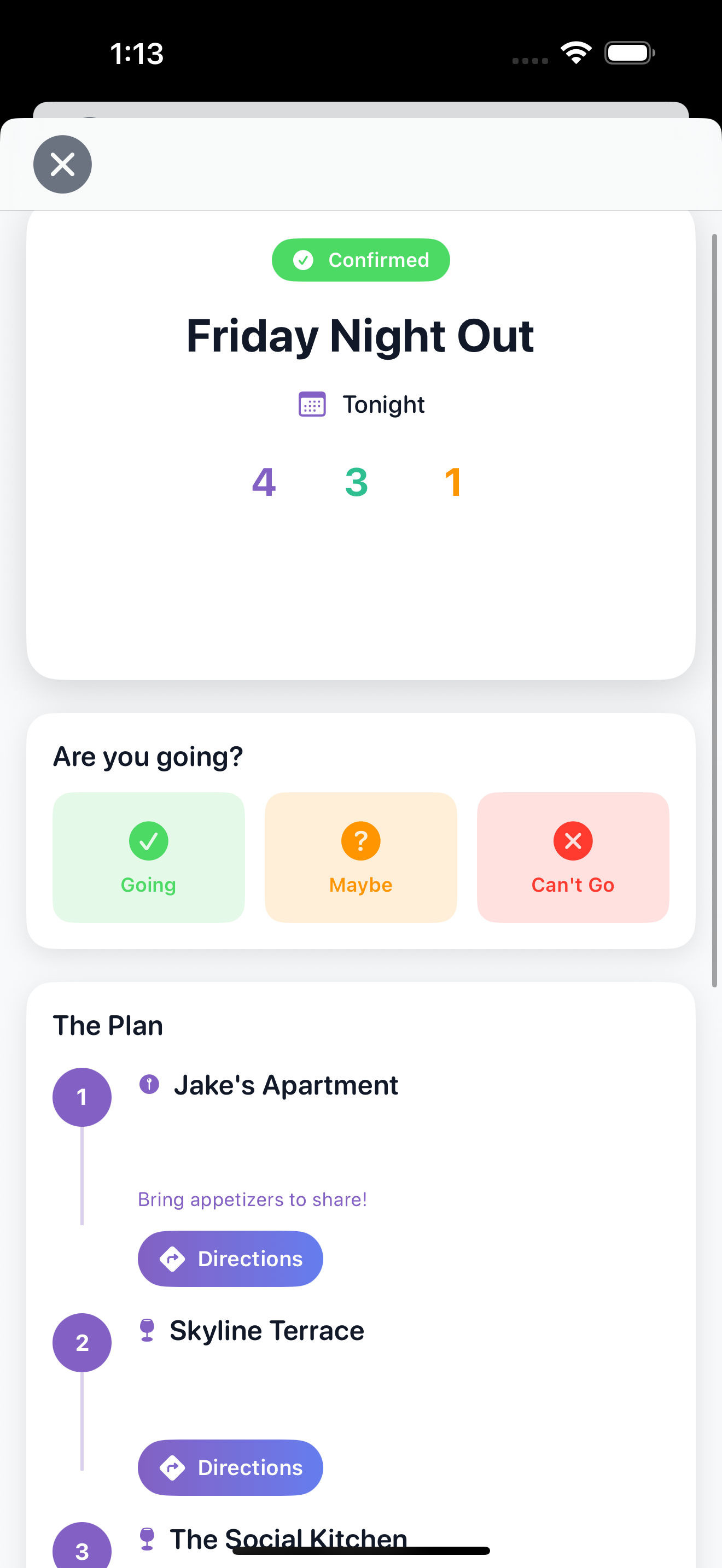Click the orange question mark icon on Maybe option
722x1568 pixels.
[x=360, y=841]
